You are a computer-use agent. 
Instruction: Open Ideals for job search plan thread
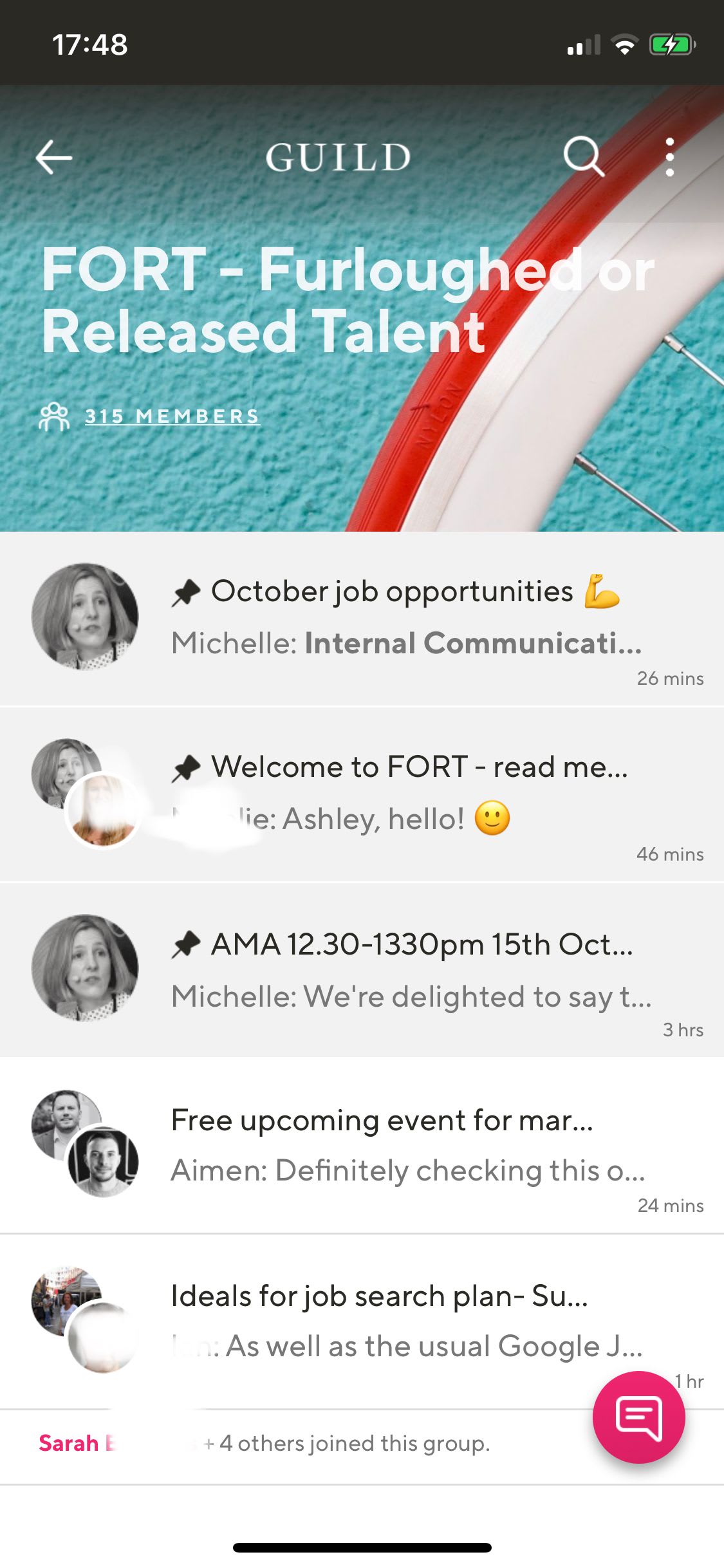pos(362,1321)
